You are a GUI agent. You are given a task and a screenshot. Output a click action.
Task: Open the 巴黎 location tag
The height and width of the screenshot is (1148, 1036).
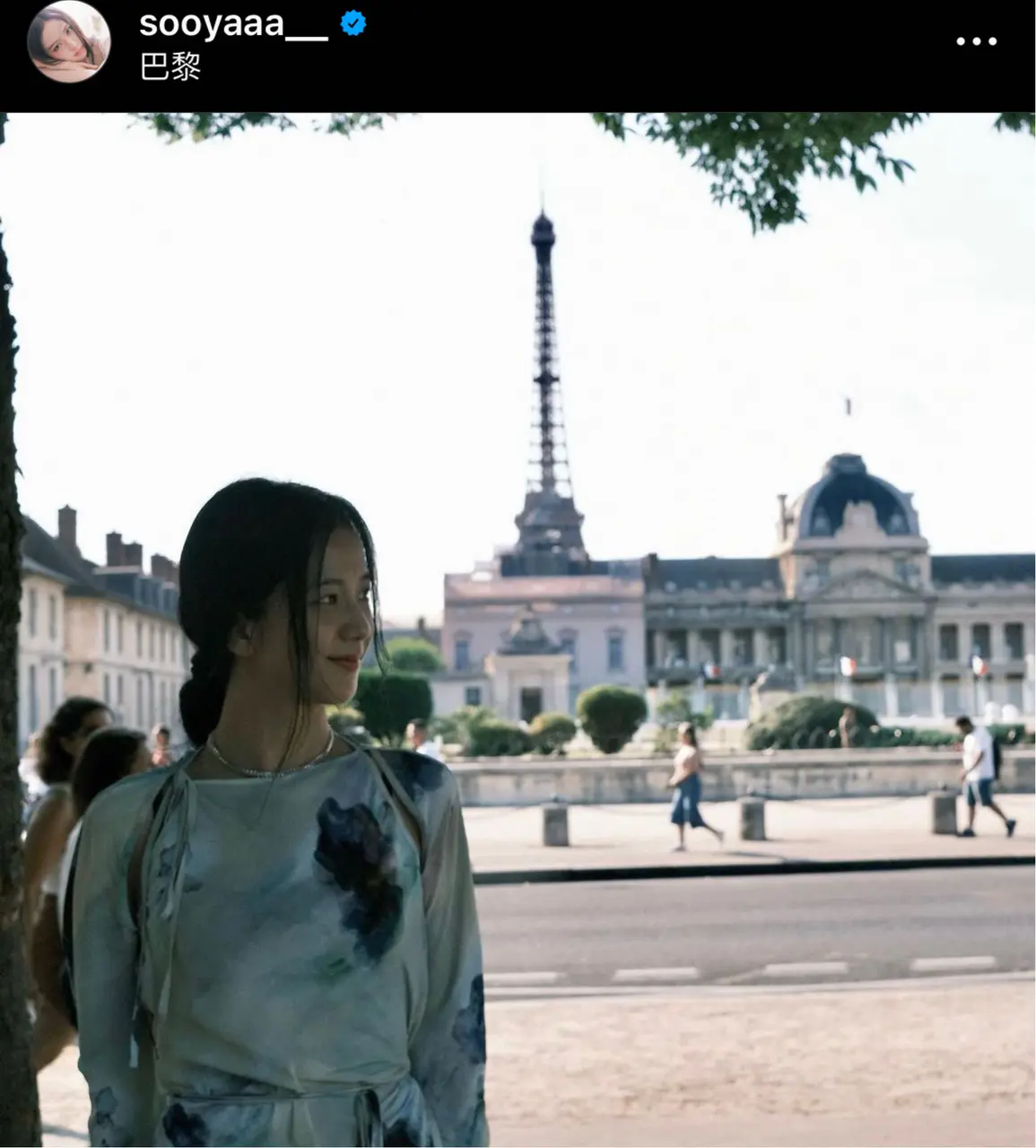pyautogui.click(x=170, y=67)
